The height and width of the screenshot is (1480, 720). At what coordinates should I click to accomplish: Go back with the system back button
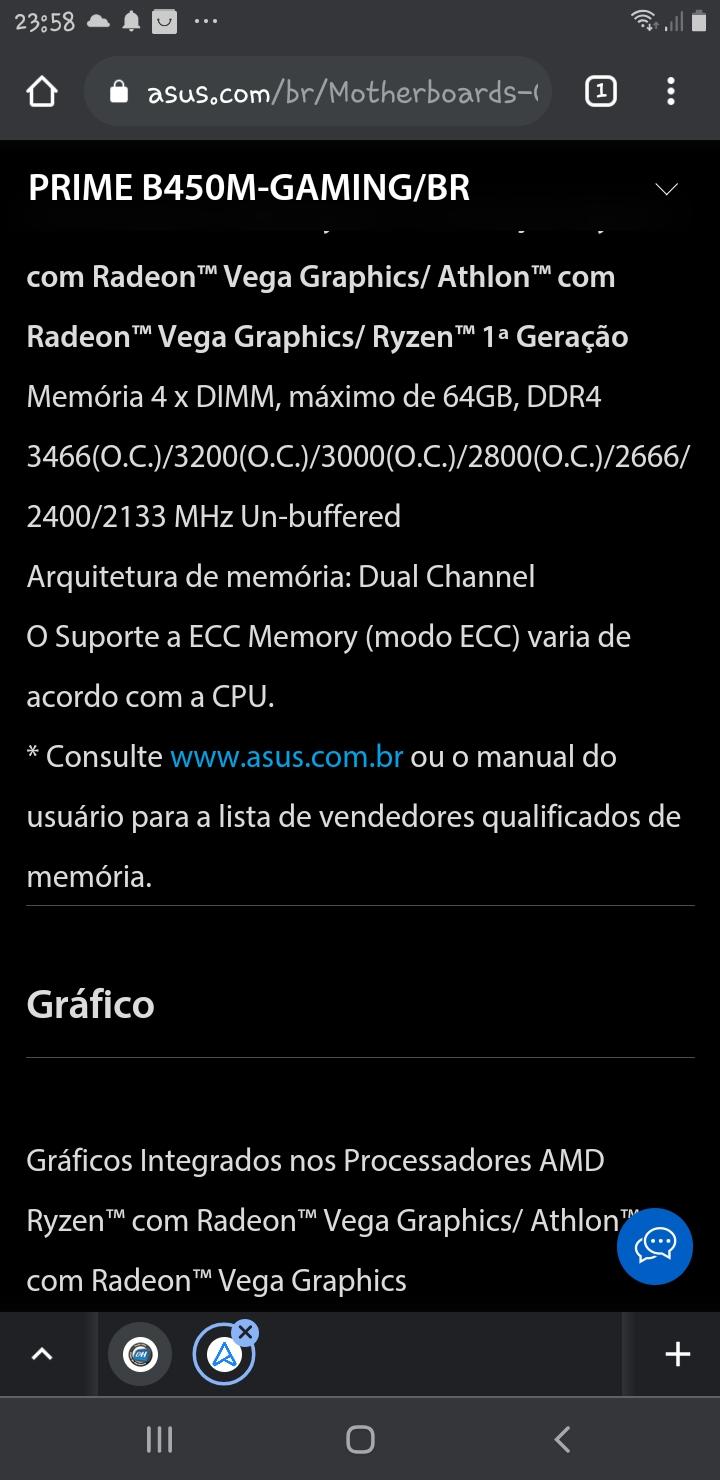pyautogui.click(x=562, y=1439)
